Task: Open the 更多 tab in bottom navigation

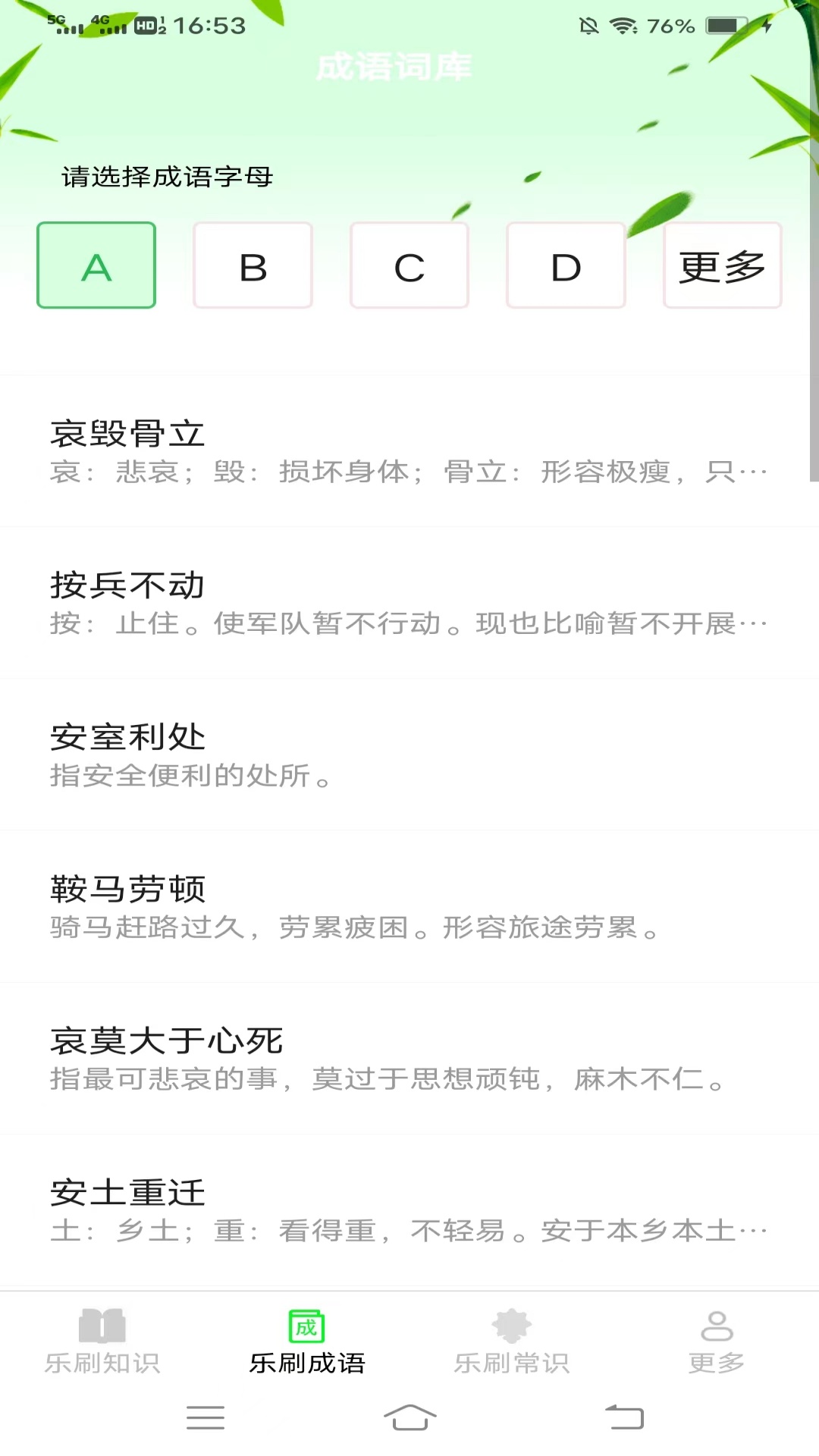Action: tap(716, 1342)
